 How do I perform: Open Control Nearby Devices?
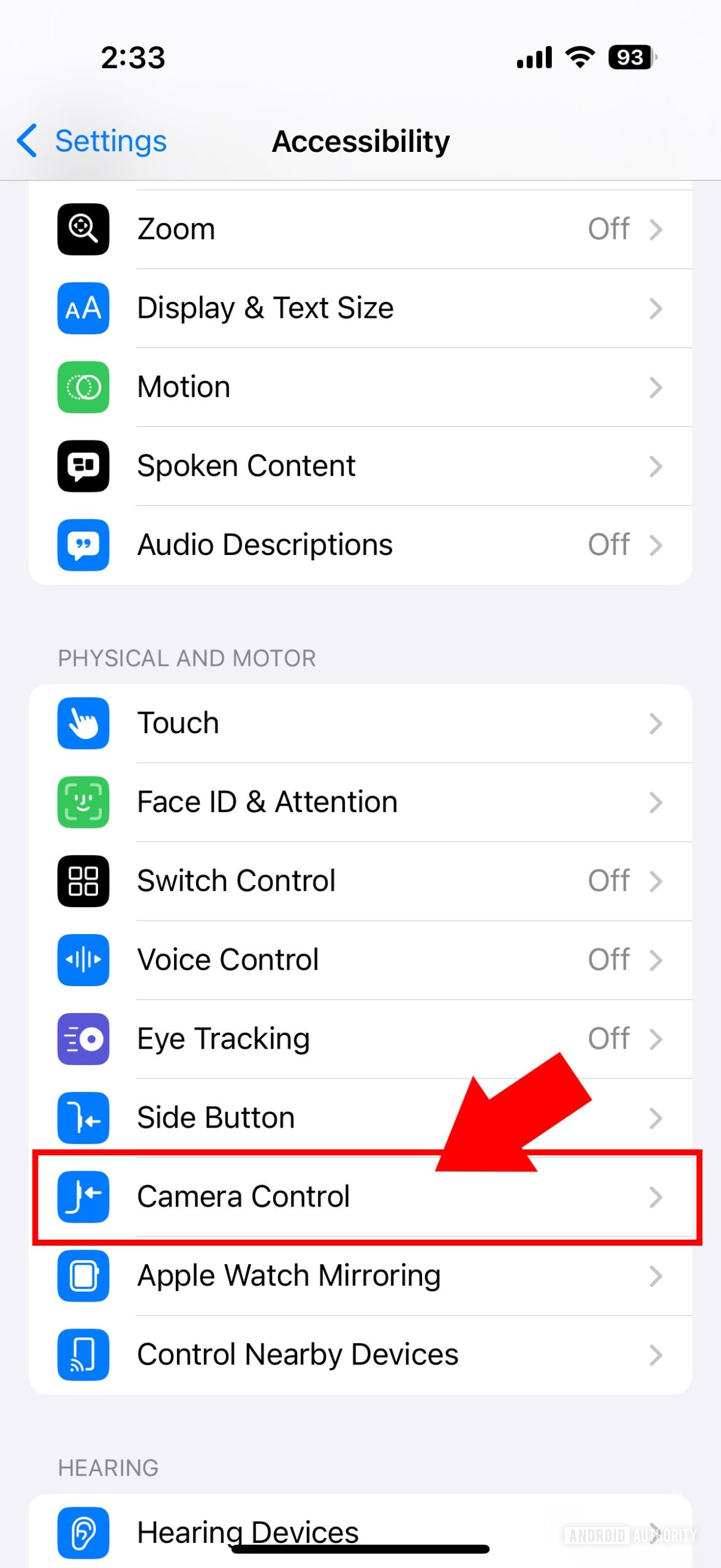pos(360,1355)
